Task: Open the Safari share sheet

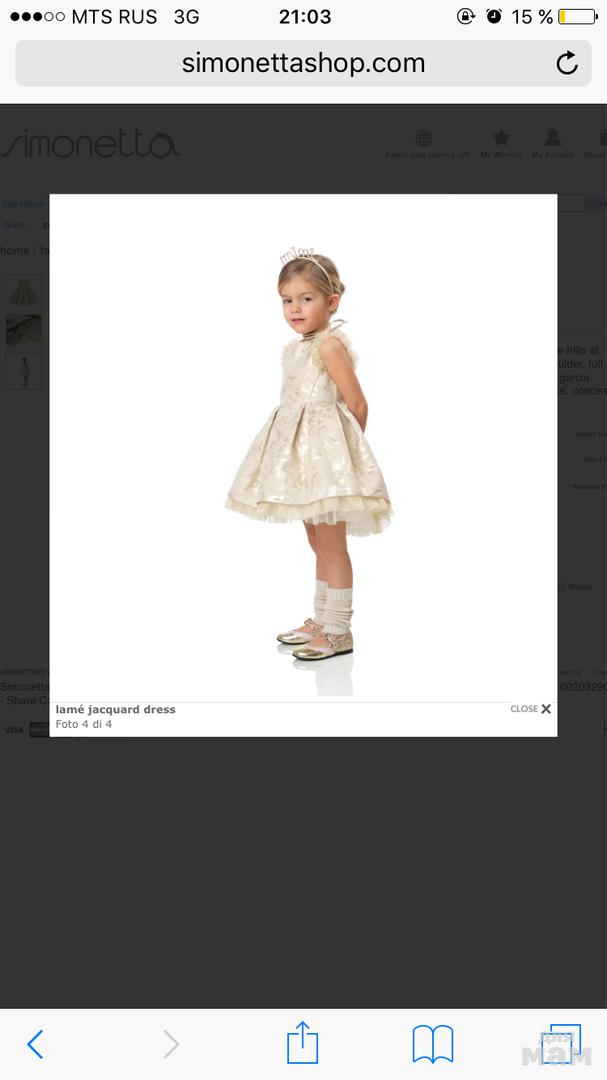Action: pyautogui.click(x=302, y=1043)
